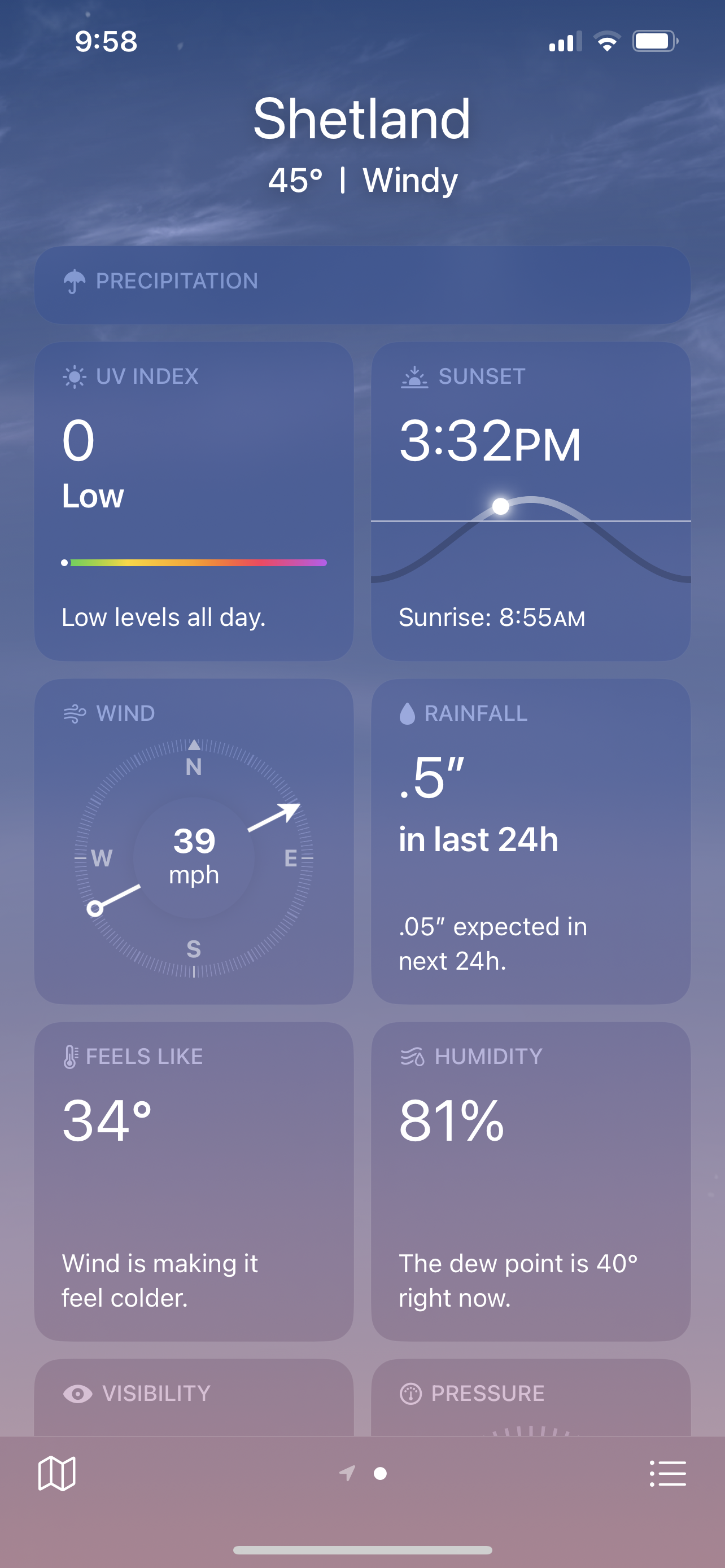
Task: Open the Wind compass card
Action: coord(194,840)
